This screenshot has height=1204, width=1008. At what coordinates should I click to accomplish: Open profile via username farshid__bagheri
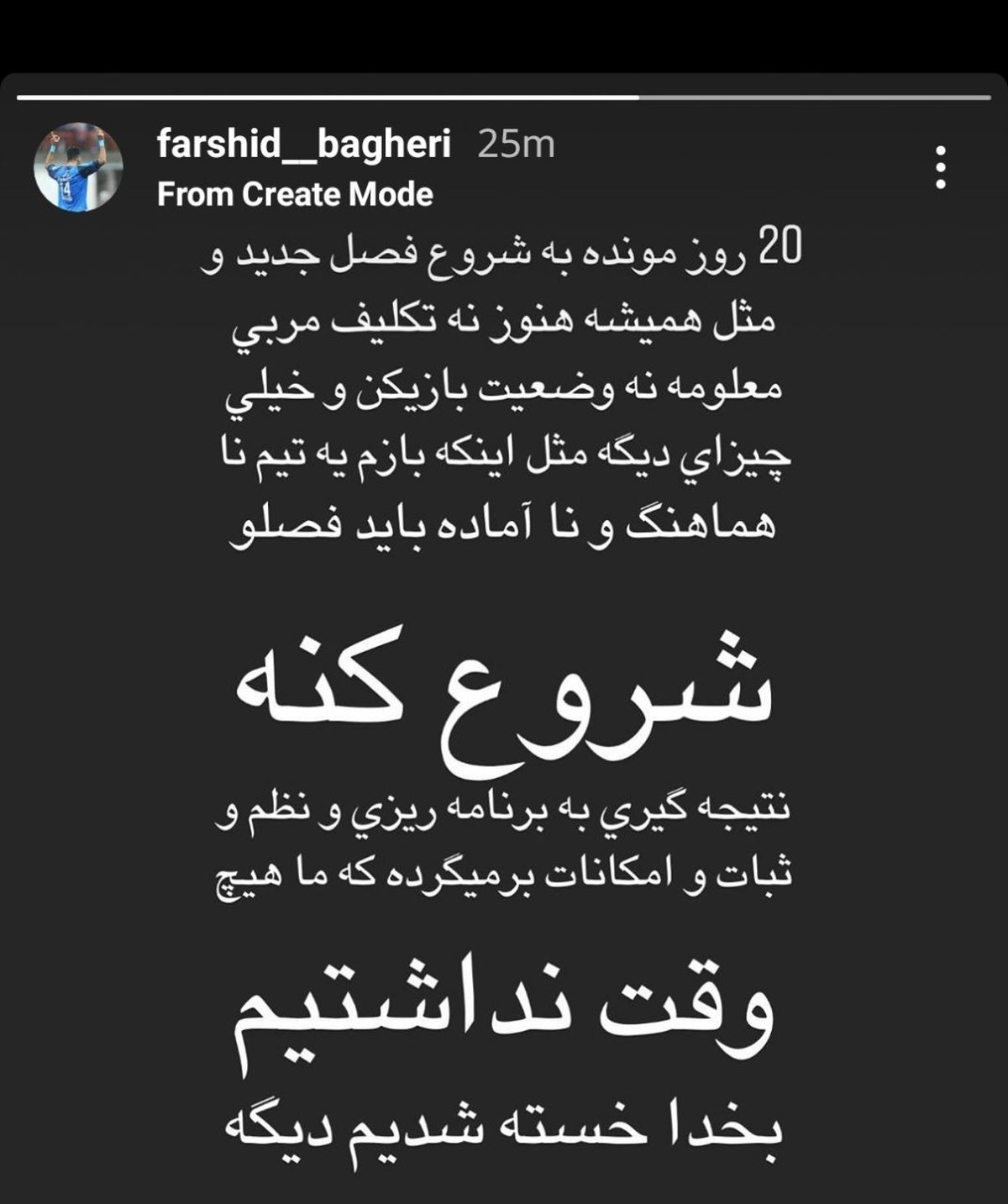302,145
